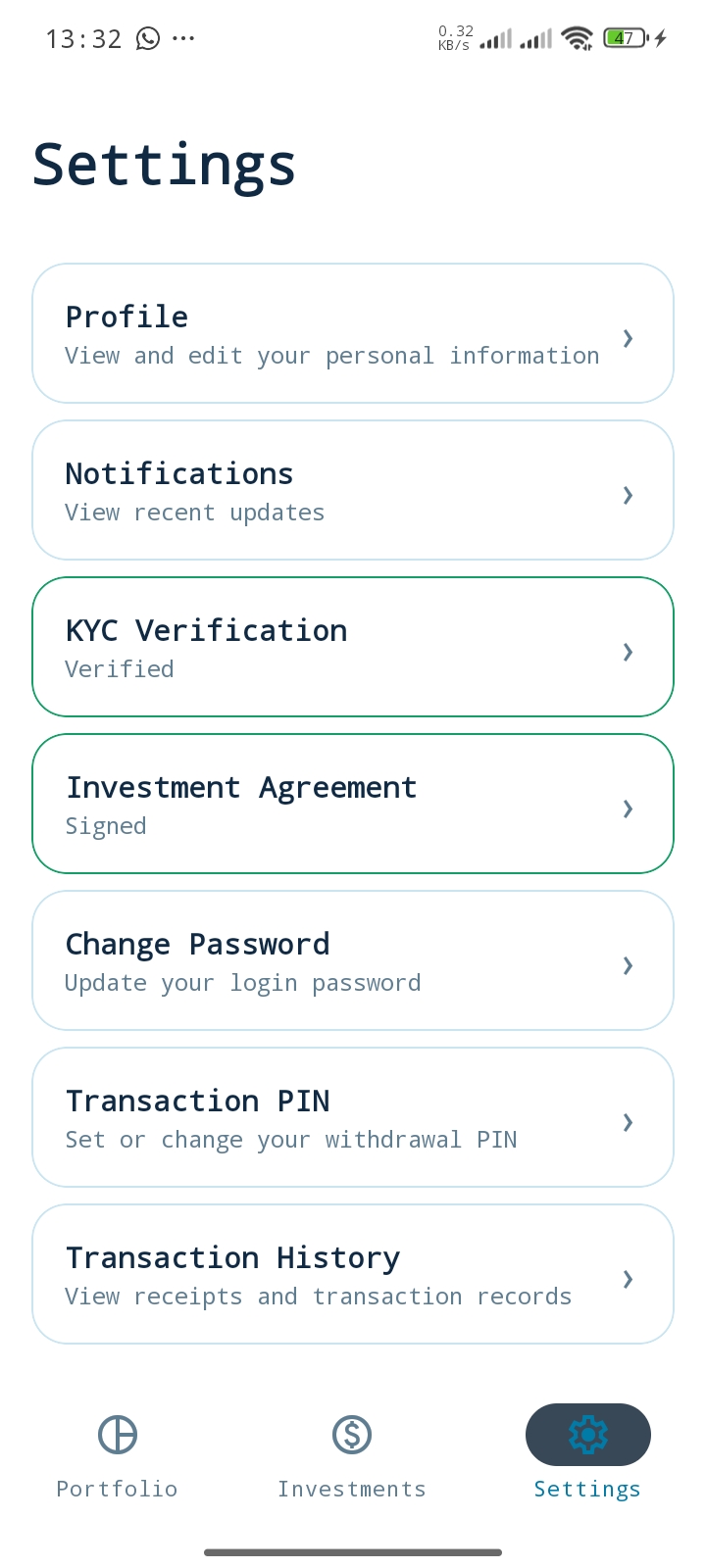706x1568 pixels.
Task: Open the Profile settings row
Action: 353,333
